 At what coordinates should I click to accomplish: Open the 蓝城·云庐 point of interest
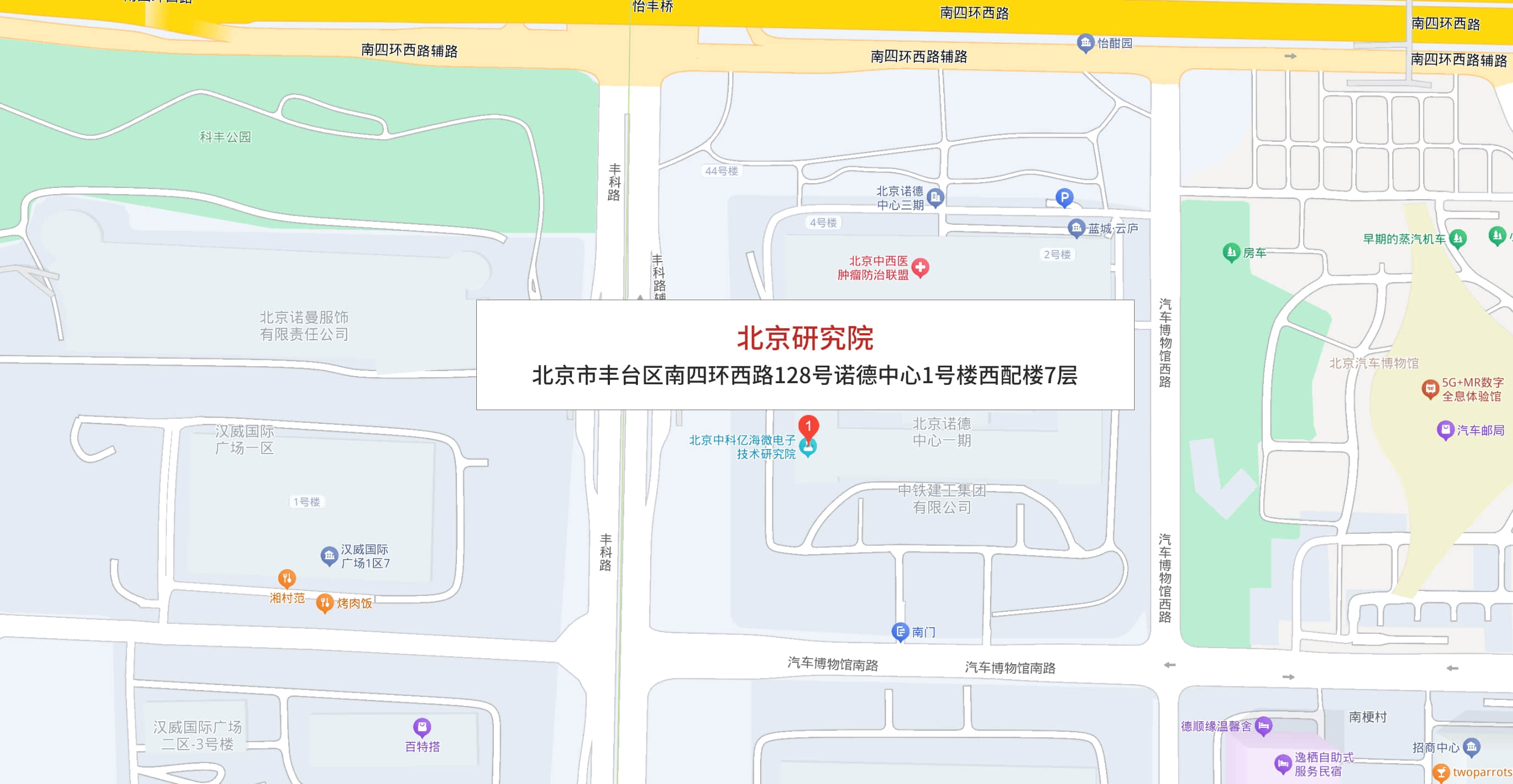click(x=1076, y=228)
